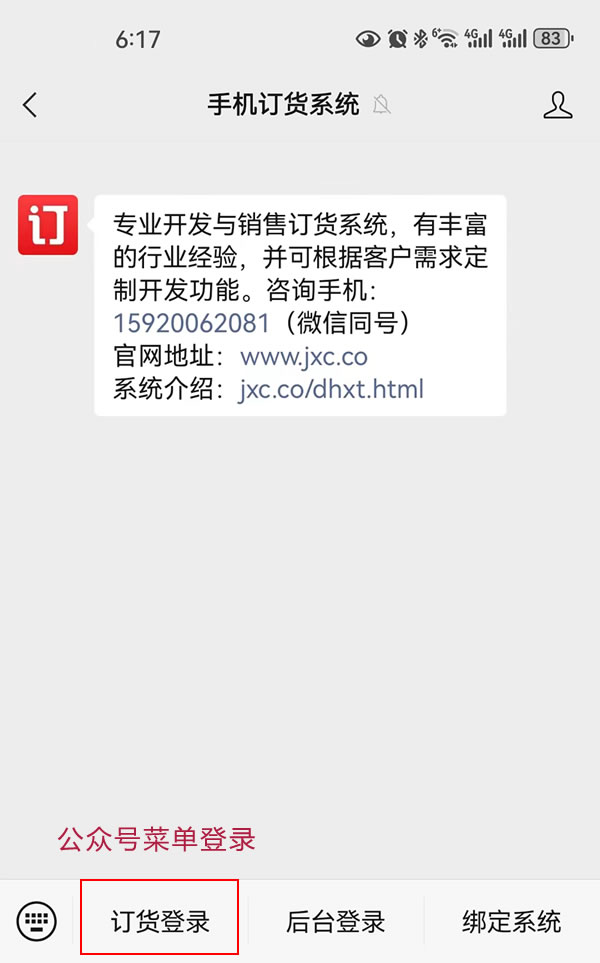Switch to keyboard input mode
The image size is (600, 963).
[x=37, y=921]
